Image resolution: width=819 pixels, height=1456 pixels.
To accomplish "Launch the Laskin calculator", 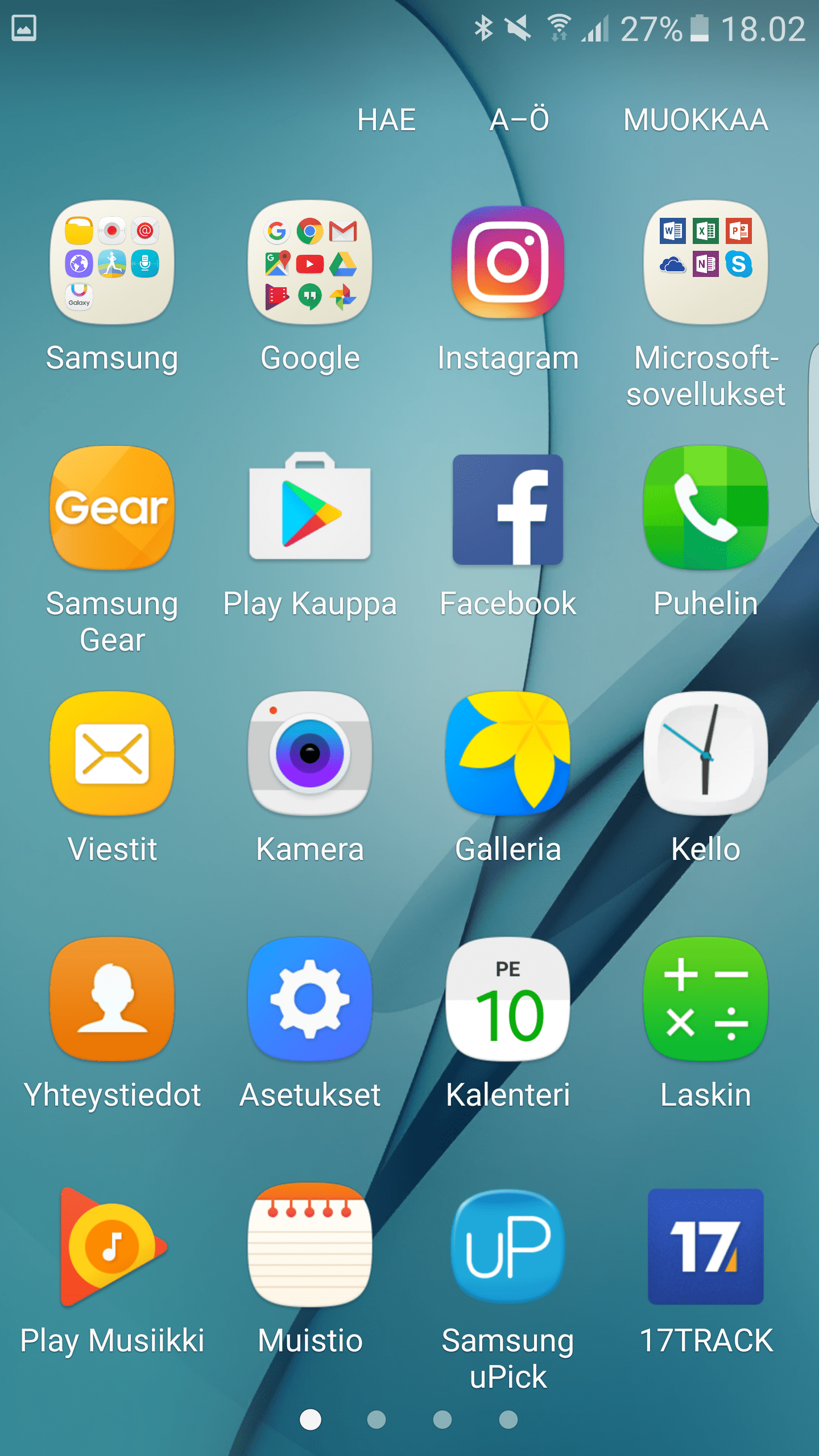I will pos(705,999).
